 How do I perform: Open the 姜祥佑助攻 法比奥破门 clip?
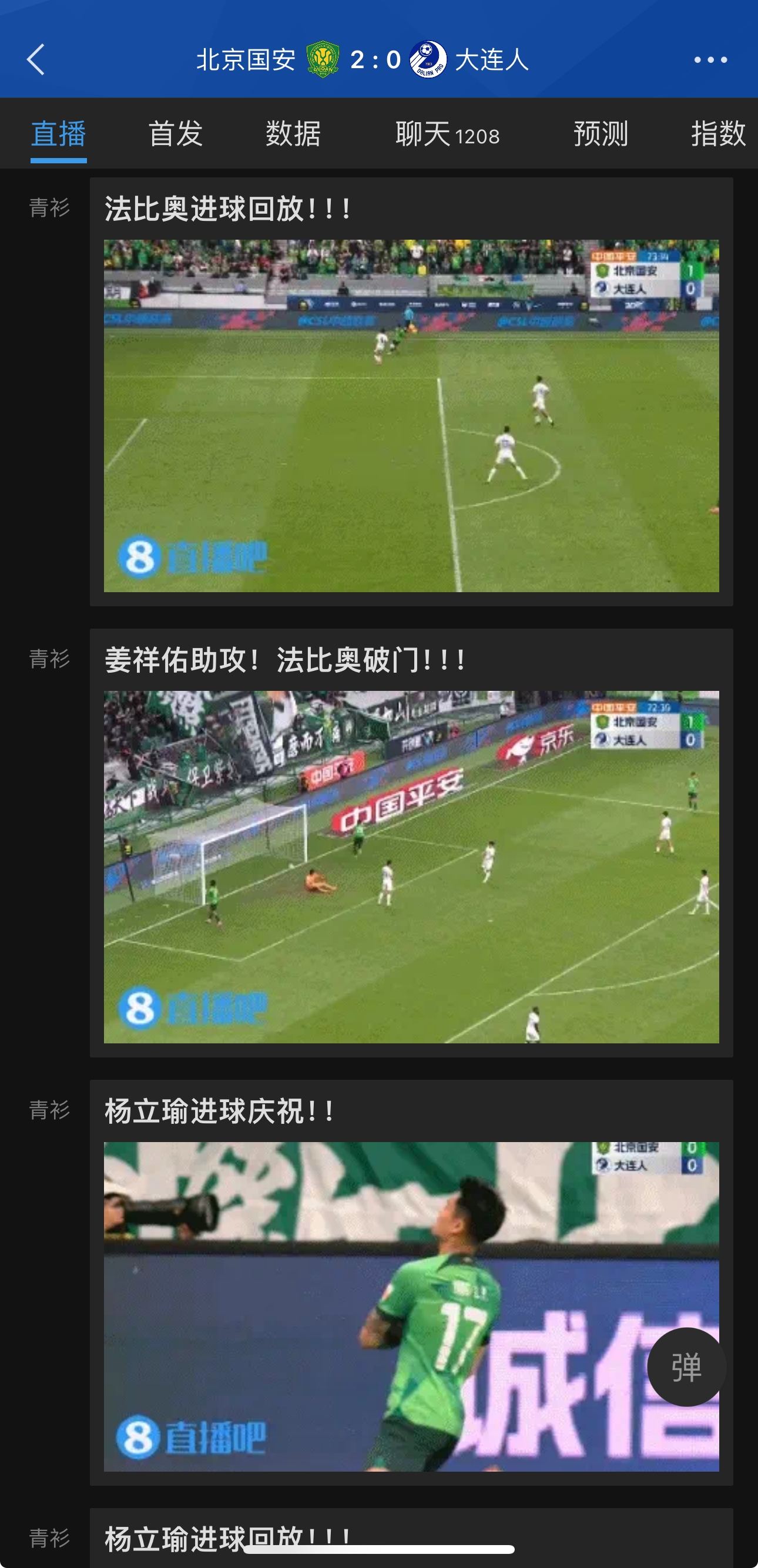coord(411,867)
